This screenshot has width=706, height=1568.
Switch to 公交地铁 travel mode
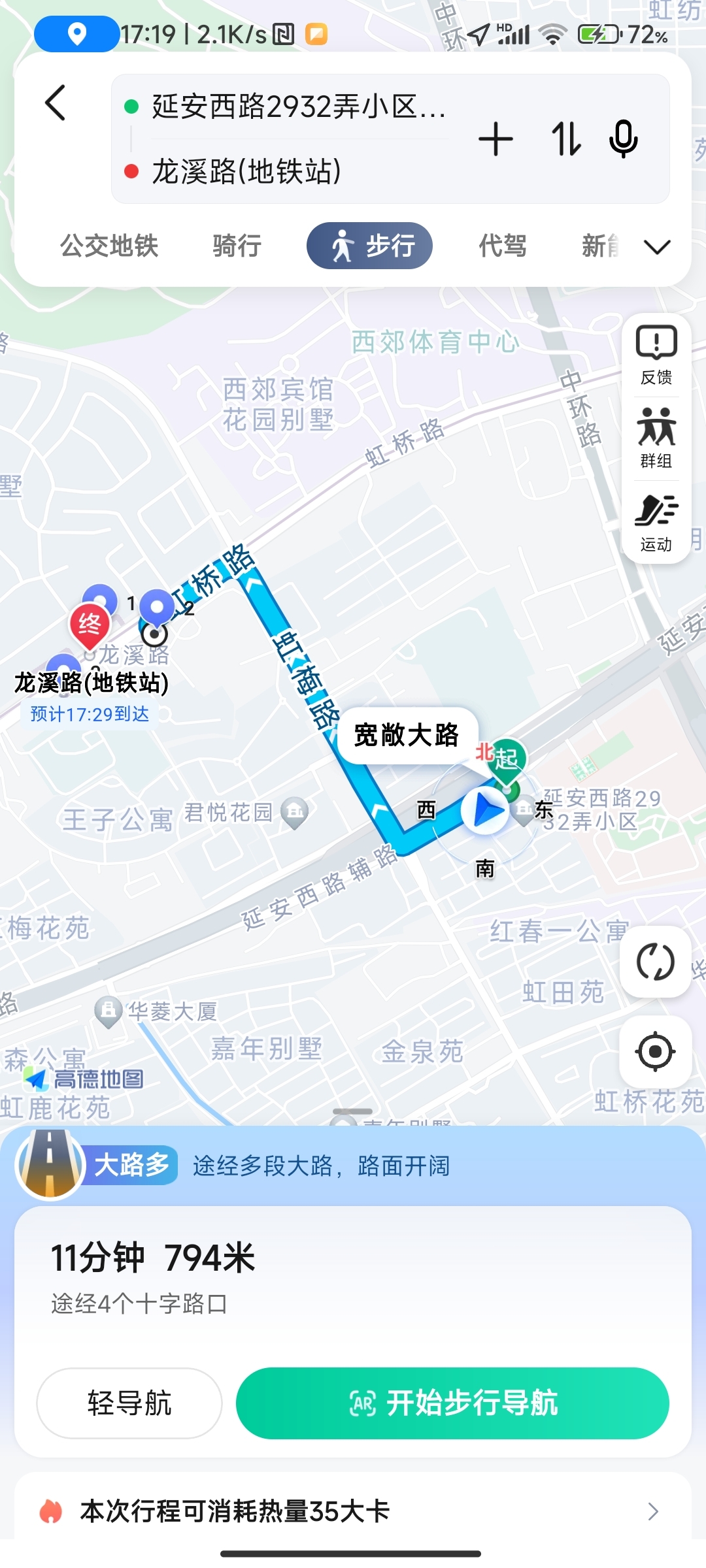[109, 246]
